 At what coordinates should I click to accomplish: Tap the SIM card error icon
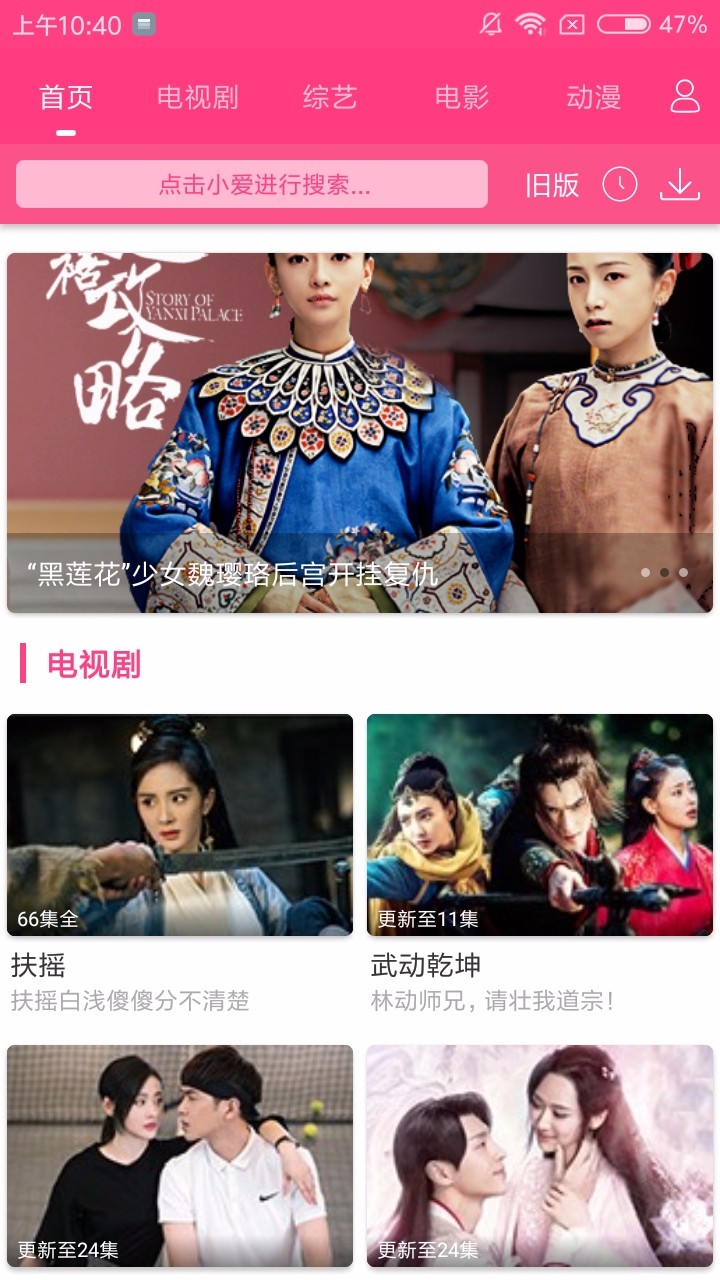click(x=572, y=25)
